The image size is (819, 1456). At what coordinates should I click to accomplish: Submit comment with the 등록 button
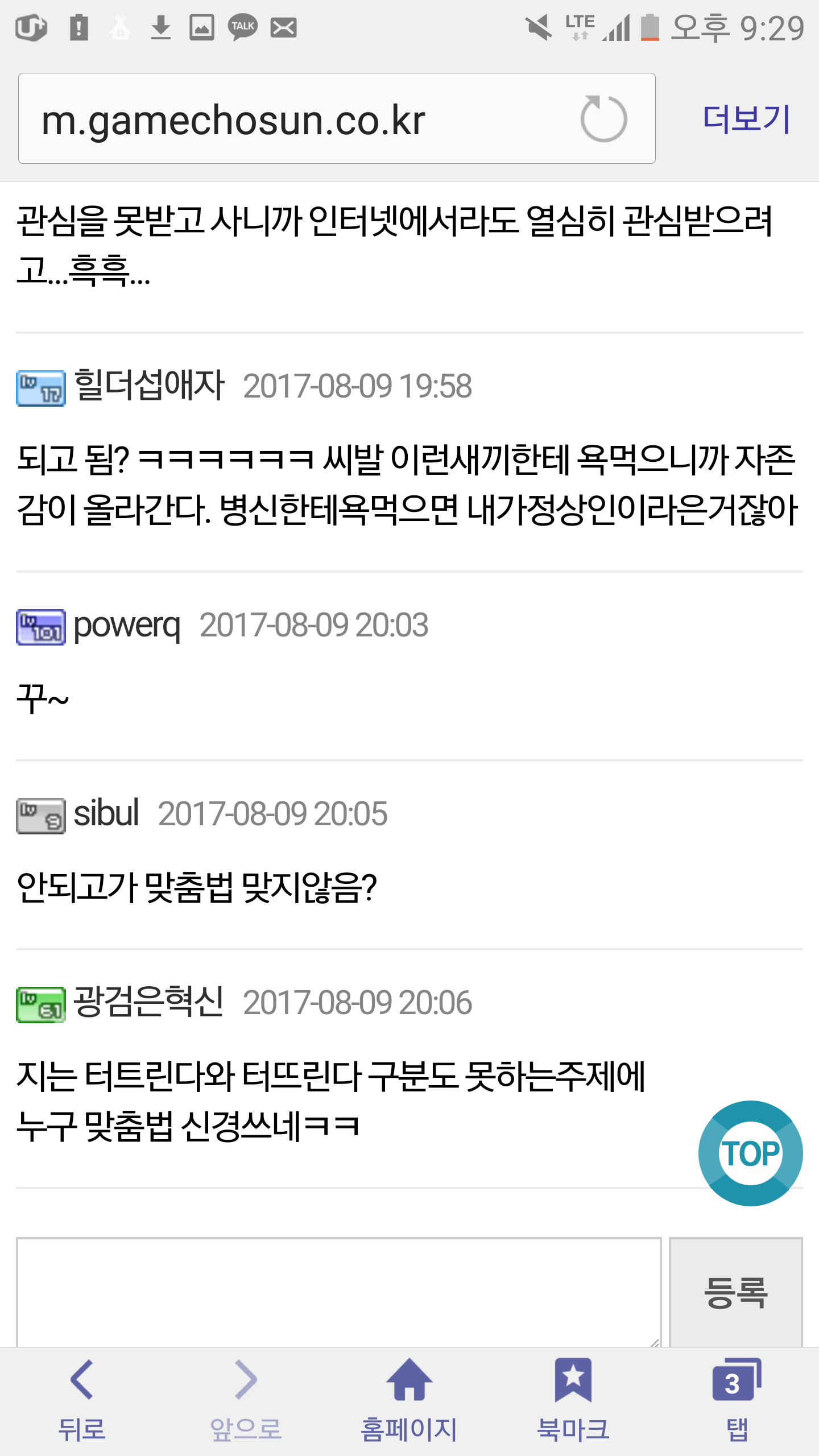(736, 1292)
